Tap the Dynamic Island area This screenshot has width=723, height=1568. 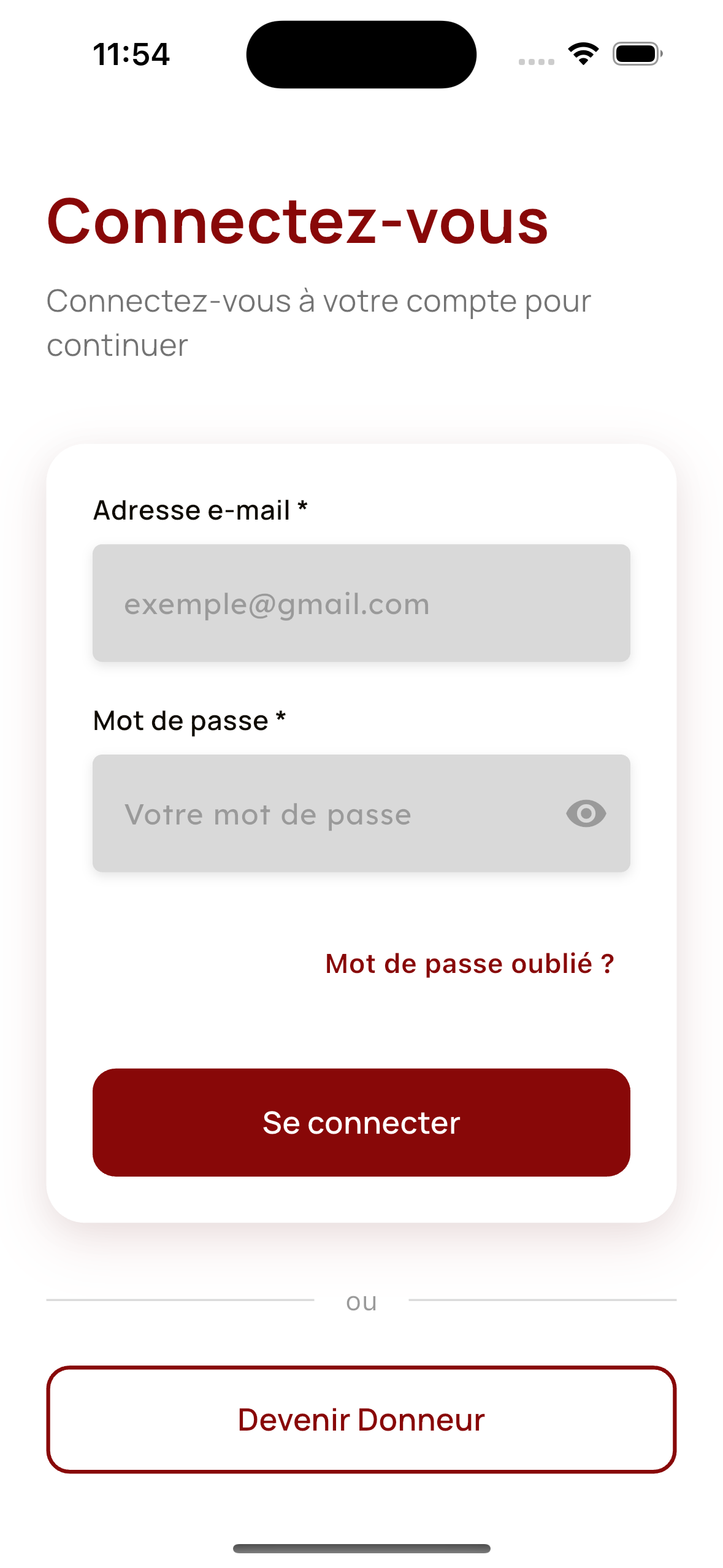click(361, 53)
